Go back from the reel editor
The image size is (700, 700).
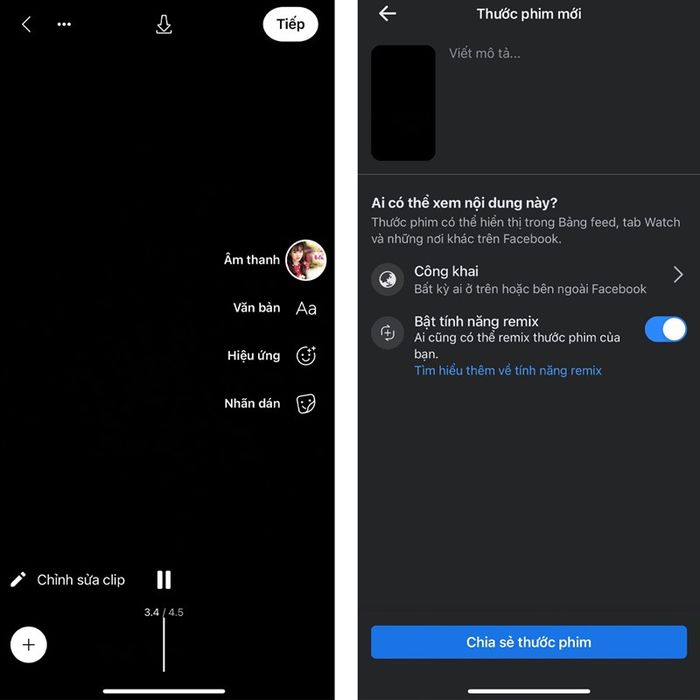pos(26,24)
